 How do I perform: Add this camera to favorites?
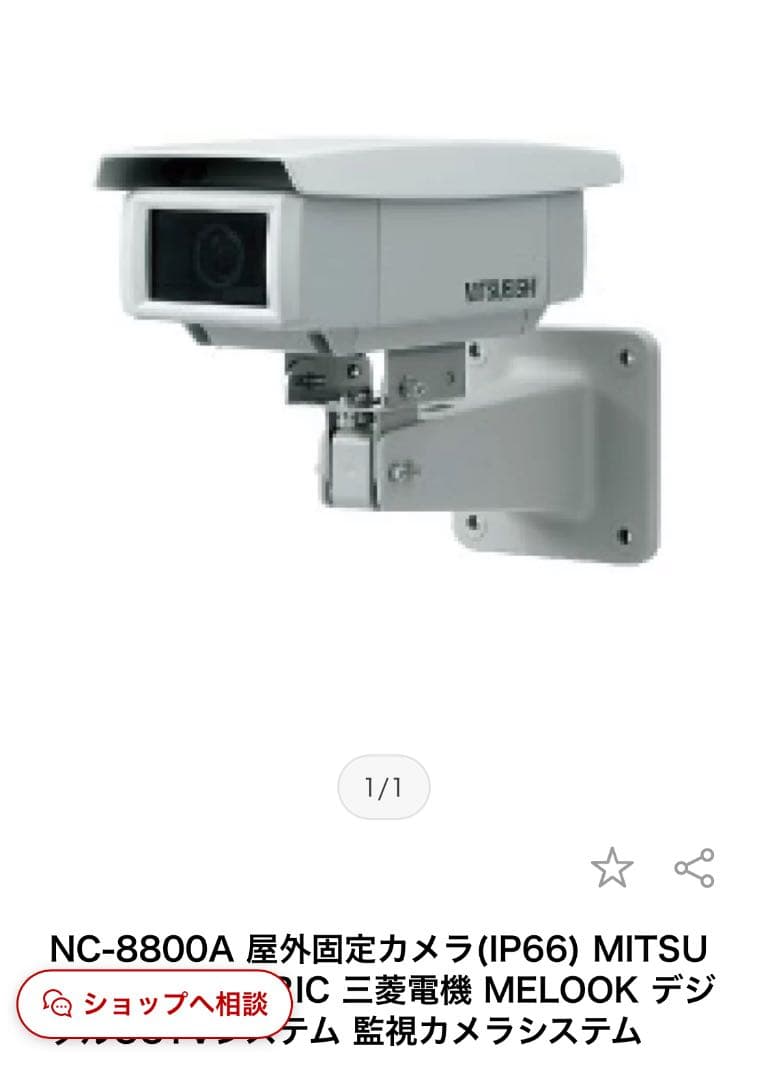coord(611,868)
